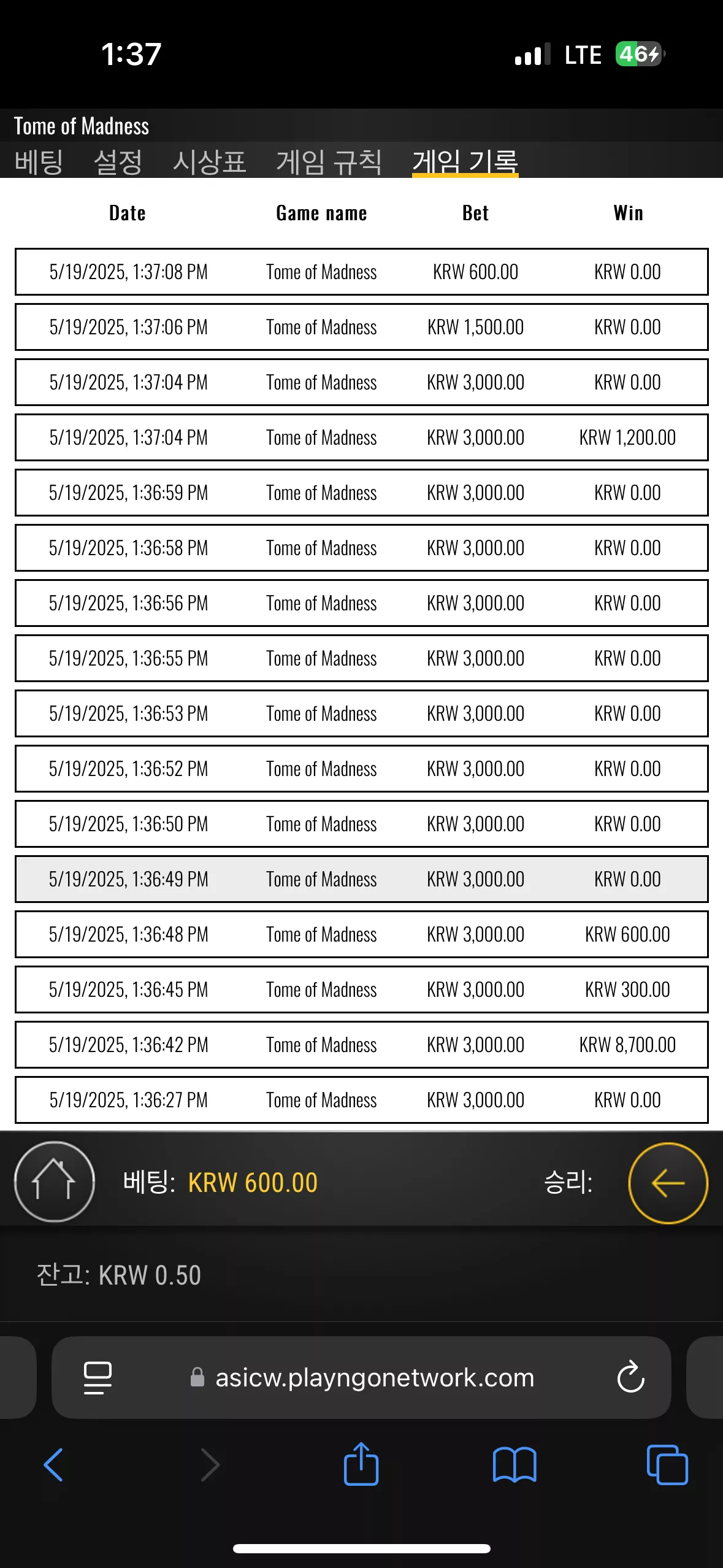Select the 게임 기록 tab
723x1568 pixels.
coord(465,162)
